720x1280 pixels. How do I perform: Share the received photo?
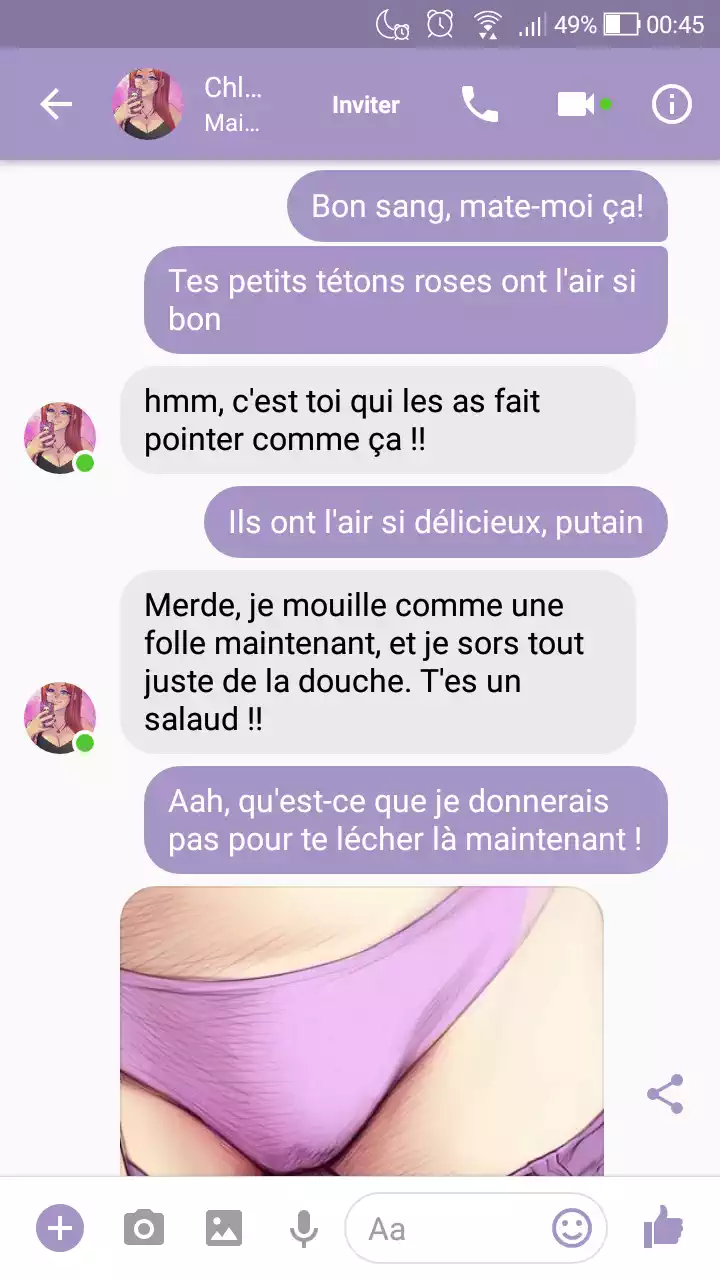click(x=665, y=1094)
